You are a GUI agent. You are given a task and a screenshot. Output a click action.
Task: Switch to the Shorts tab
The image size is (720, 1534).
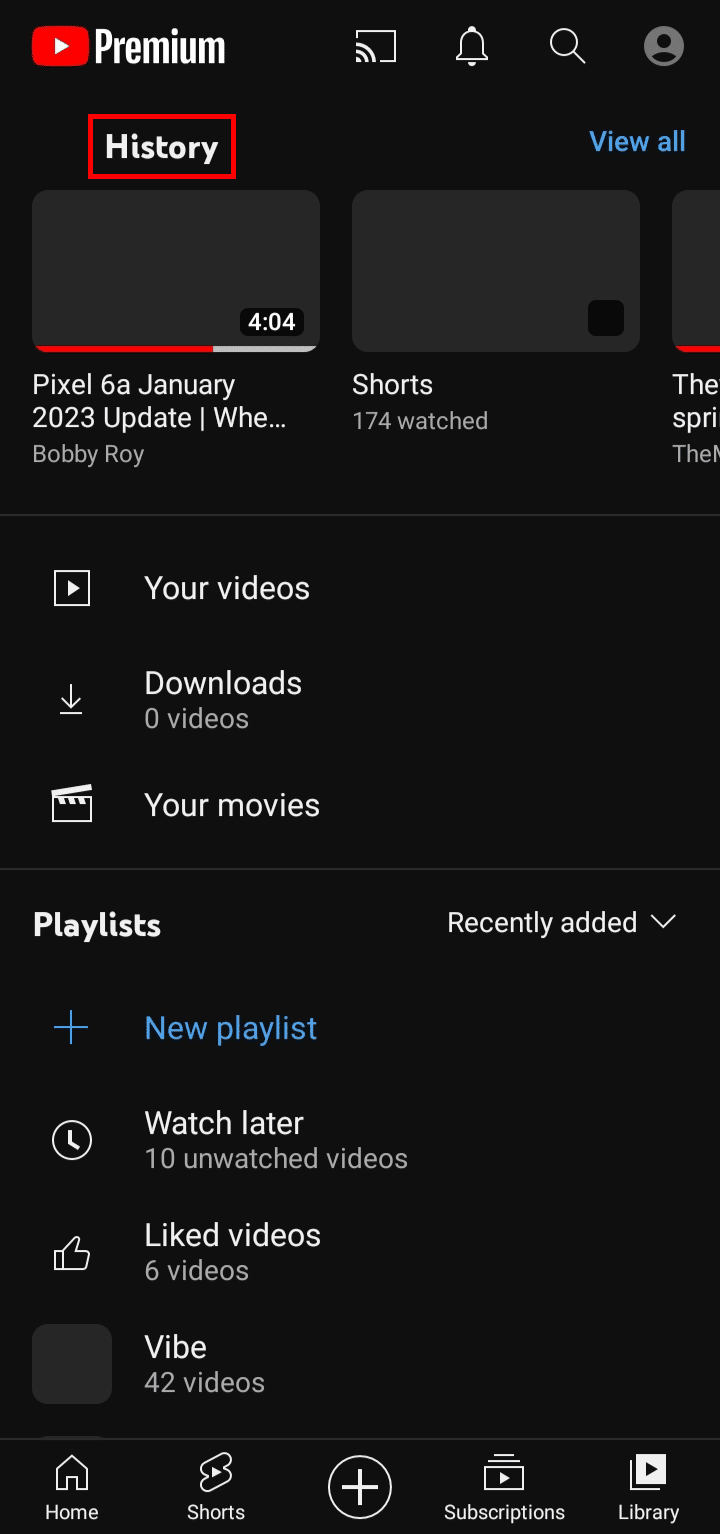tap(216, 1488)
